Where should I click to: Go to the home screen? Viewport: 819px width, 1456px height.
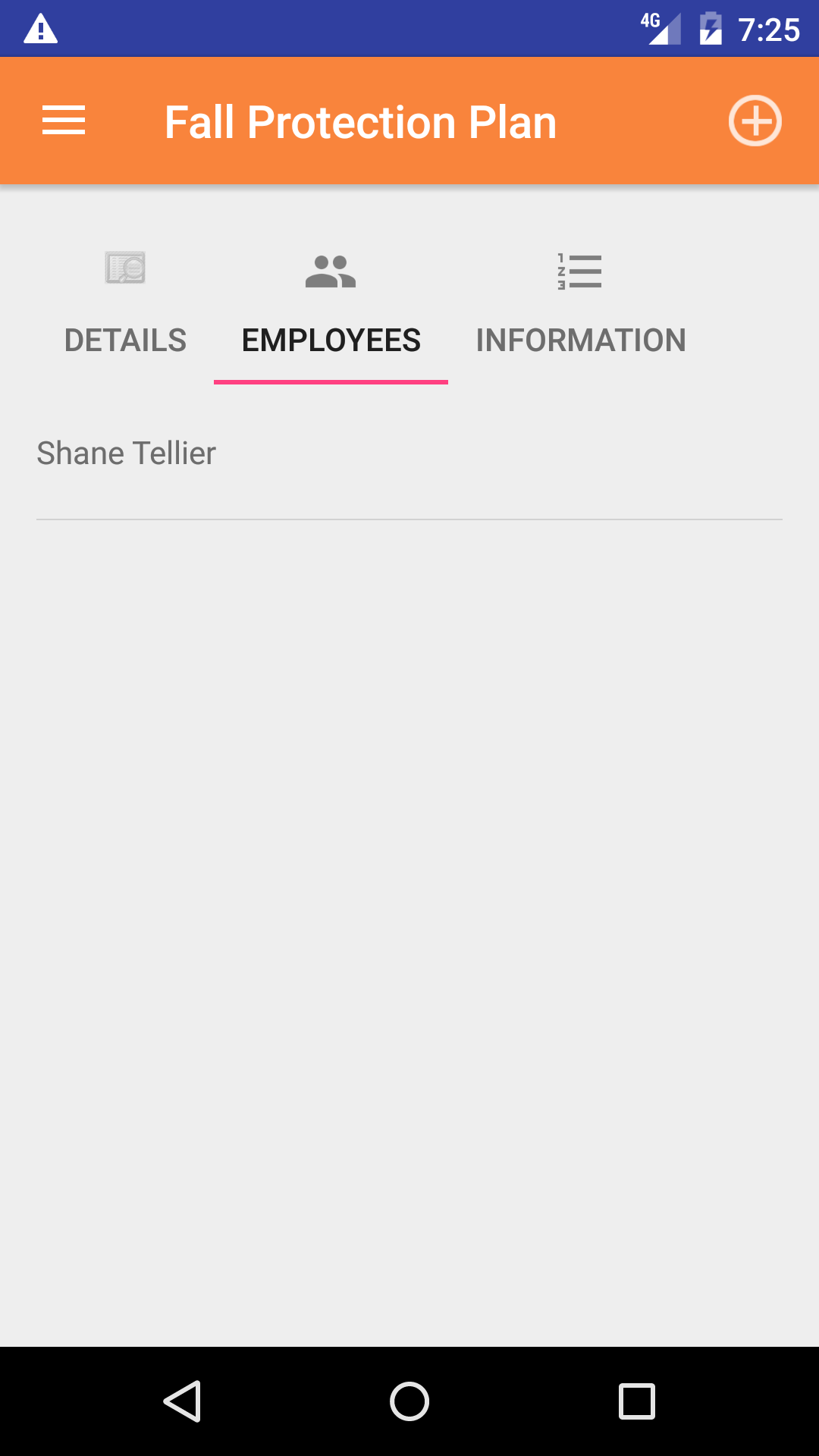[x=409, y=1401]
